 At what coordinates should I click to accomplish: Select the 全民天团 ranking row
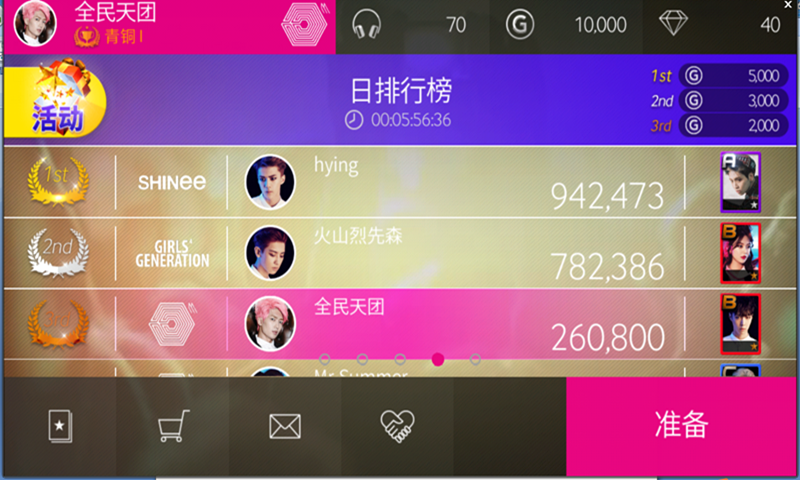point(450,324)
